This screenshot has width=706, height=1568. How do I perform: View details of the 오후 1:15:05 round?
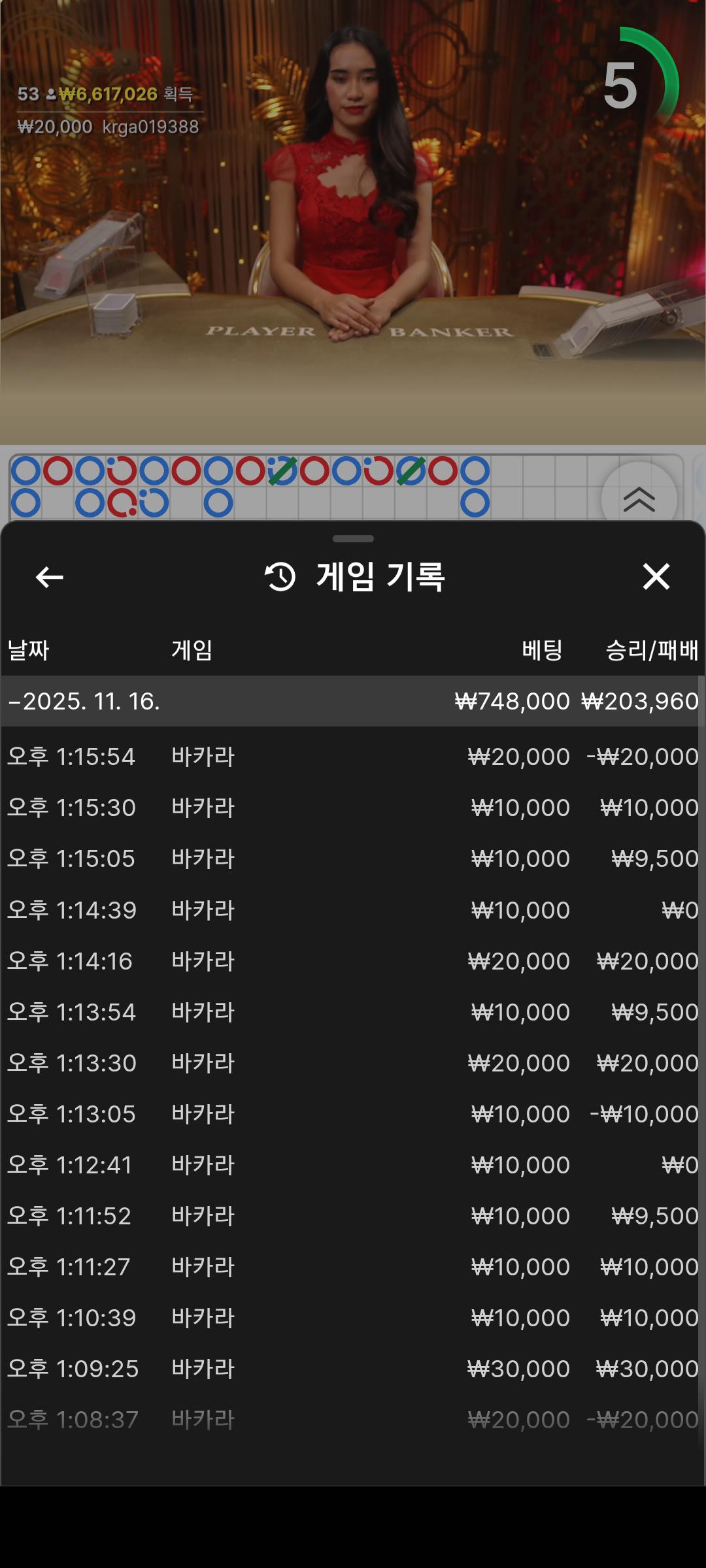(x=353, y=858)
